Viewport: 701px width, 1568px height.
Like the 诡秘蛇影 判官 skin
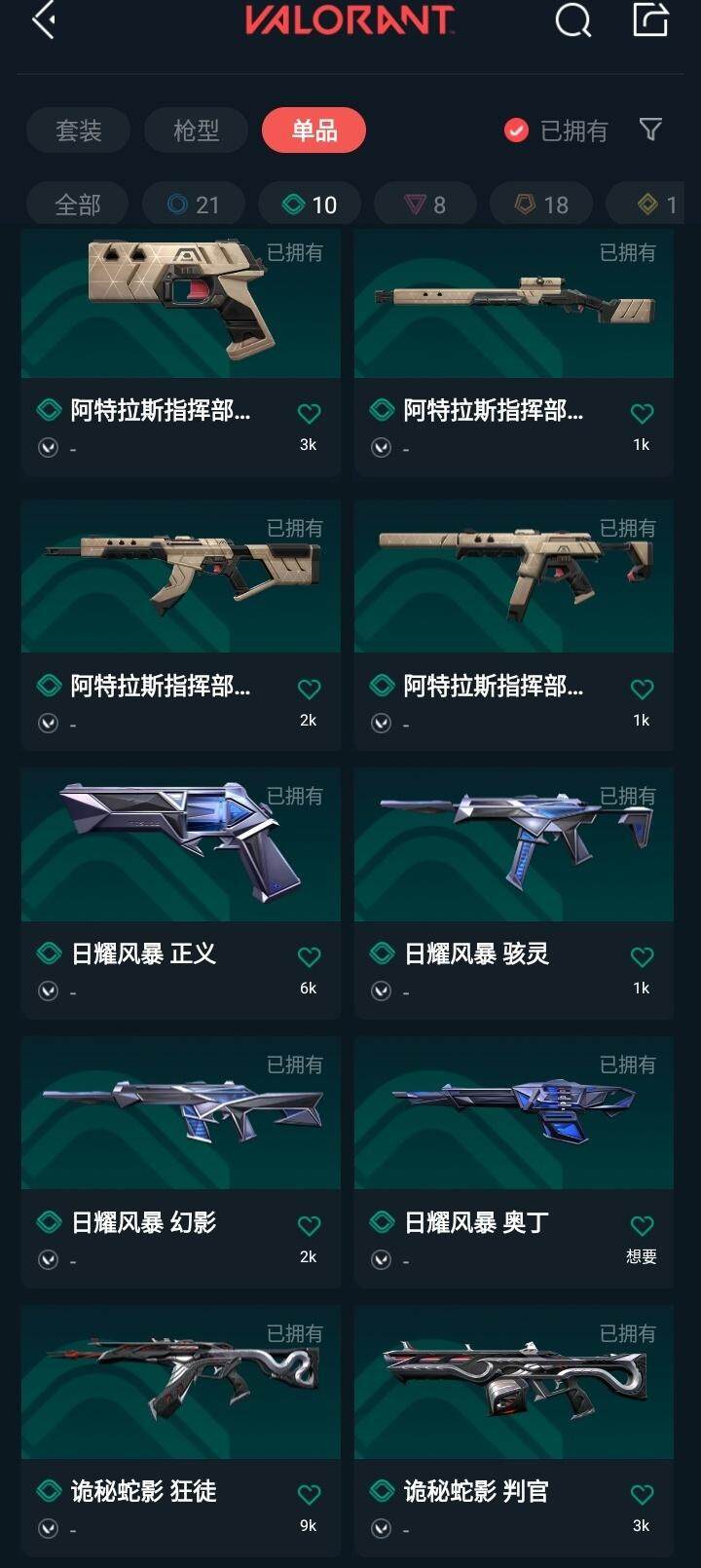[x=642, y=1495]
